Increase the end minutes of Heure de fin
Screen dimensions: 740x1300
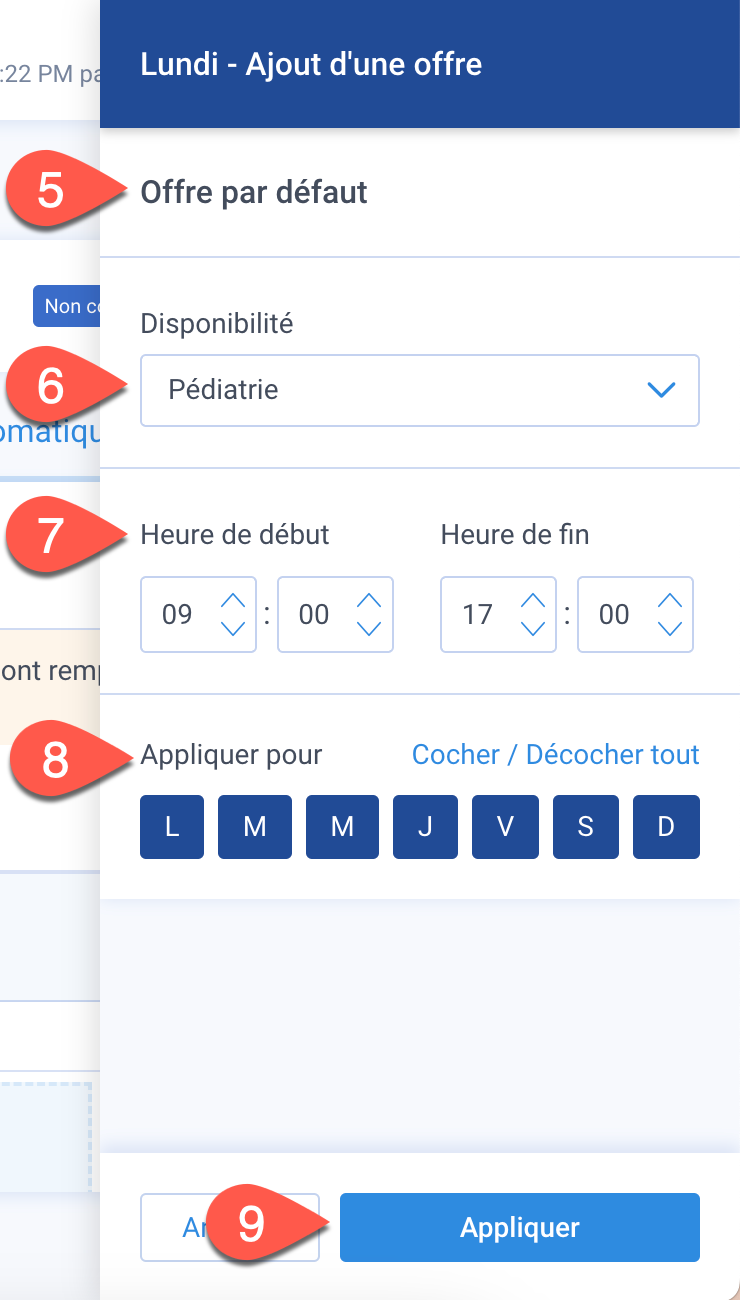coord(669,601)
